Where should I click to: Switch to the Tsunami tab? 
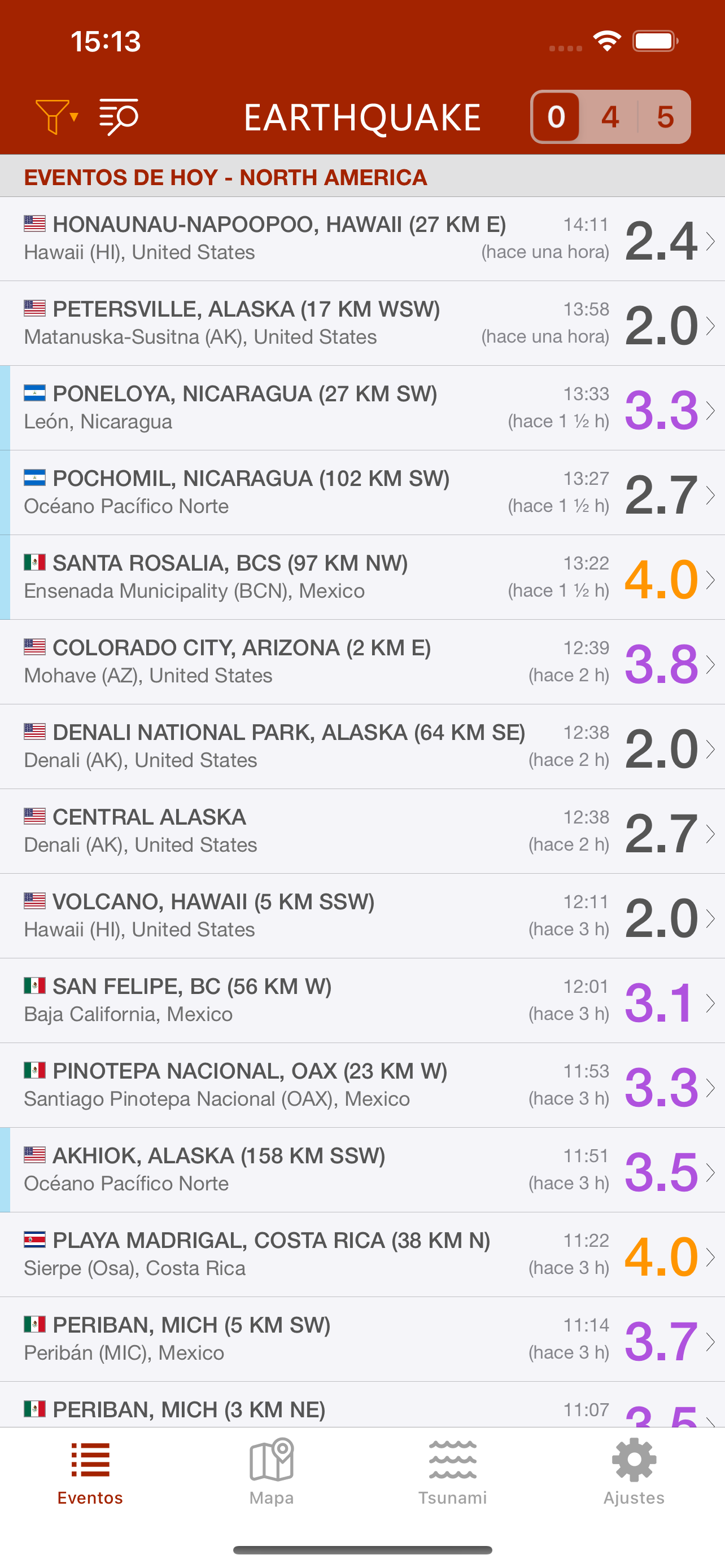(x=452, y=1472)
